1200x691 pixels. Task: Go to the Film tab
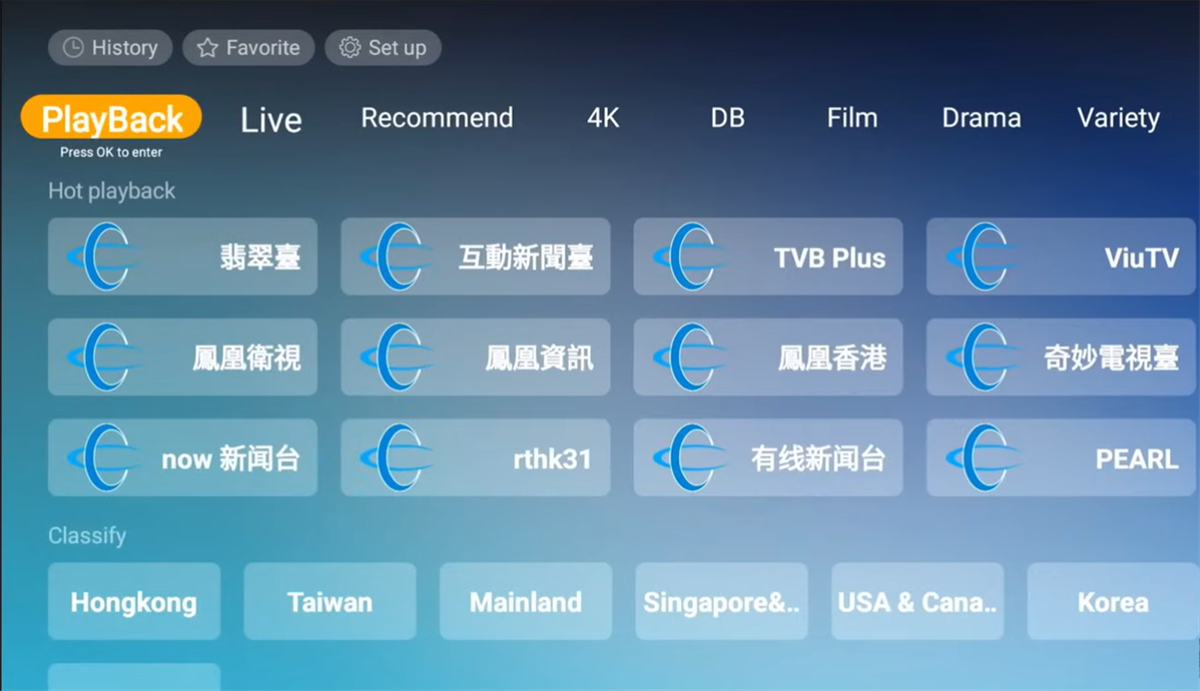click(852, 118)
